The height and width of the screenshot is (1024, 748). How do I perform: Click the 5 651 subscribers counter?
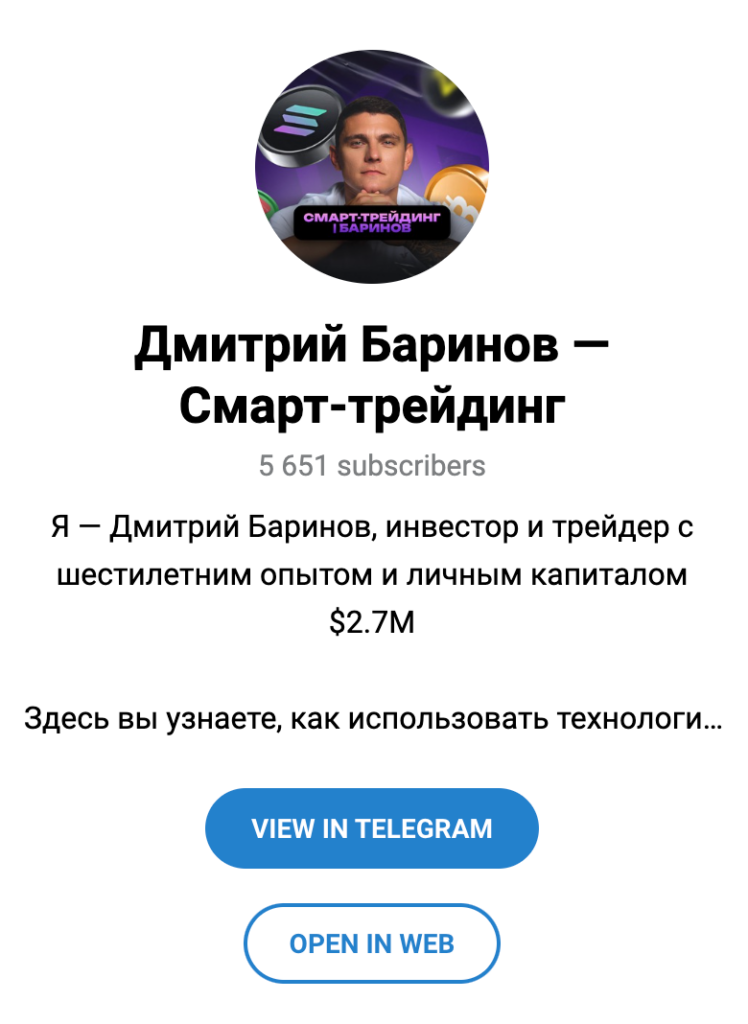coord(371,464)
